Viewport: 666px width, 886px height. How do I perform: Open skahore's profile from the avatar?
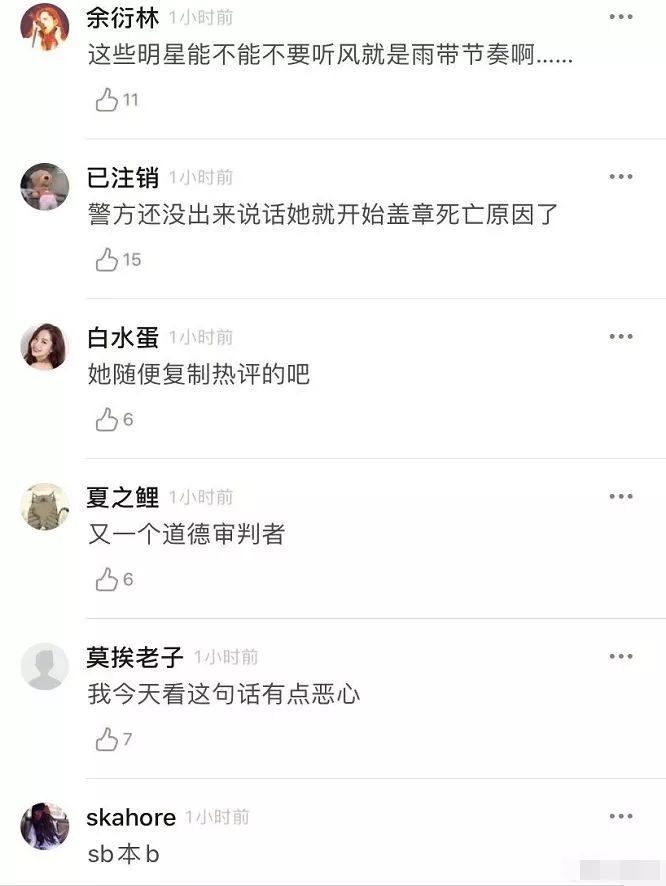click(45, 826)
